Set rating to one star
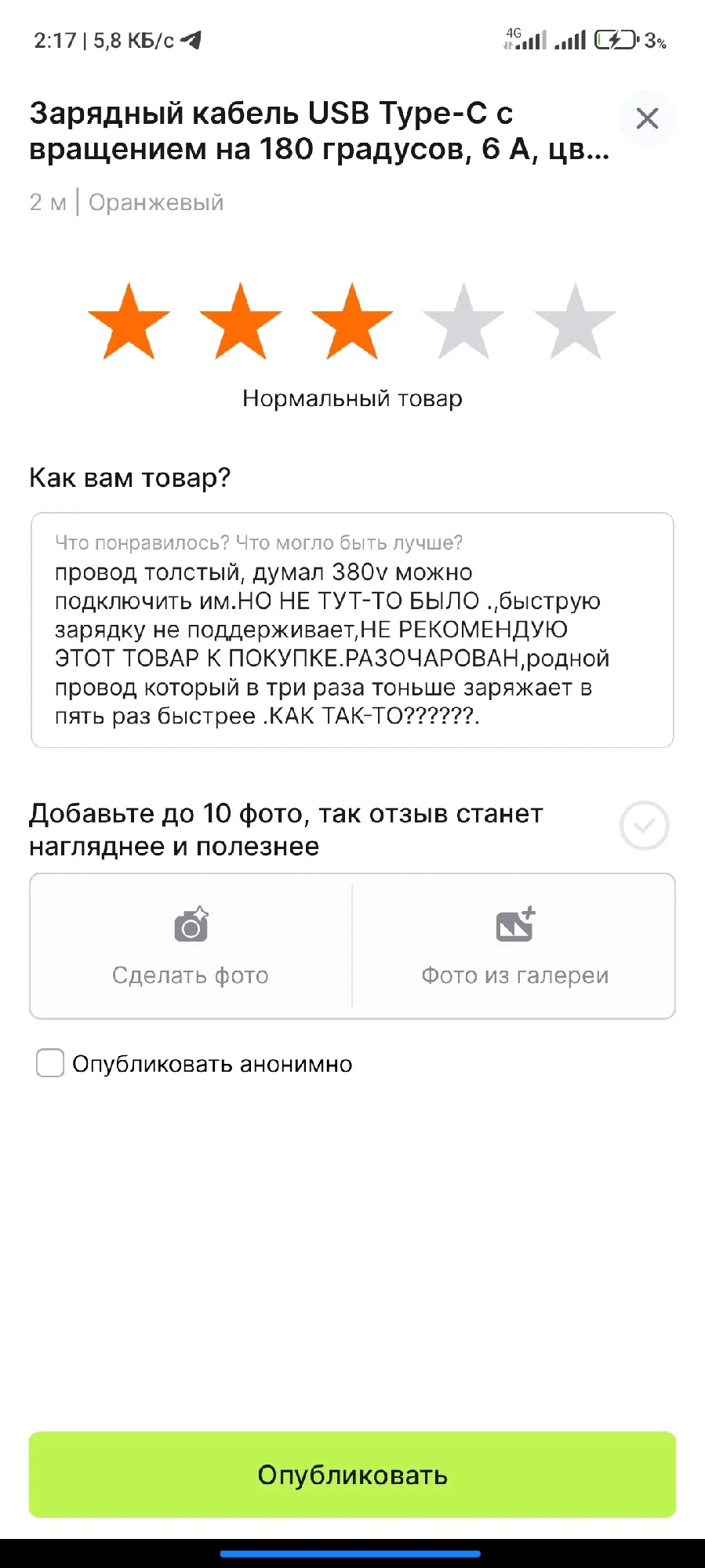Image resolution: width=705 pixels, height=1568 pixels. [x=129, y=322]
